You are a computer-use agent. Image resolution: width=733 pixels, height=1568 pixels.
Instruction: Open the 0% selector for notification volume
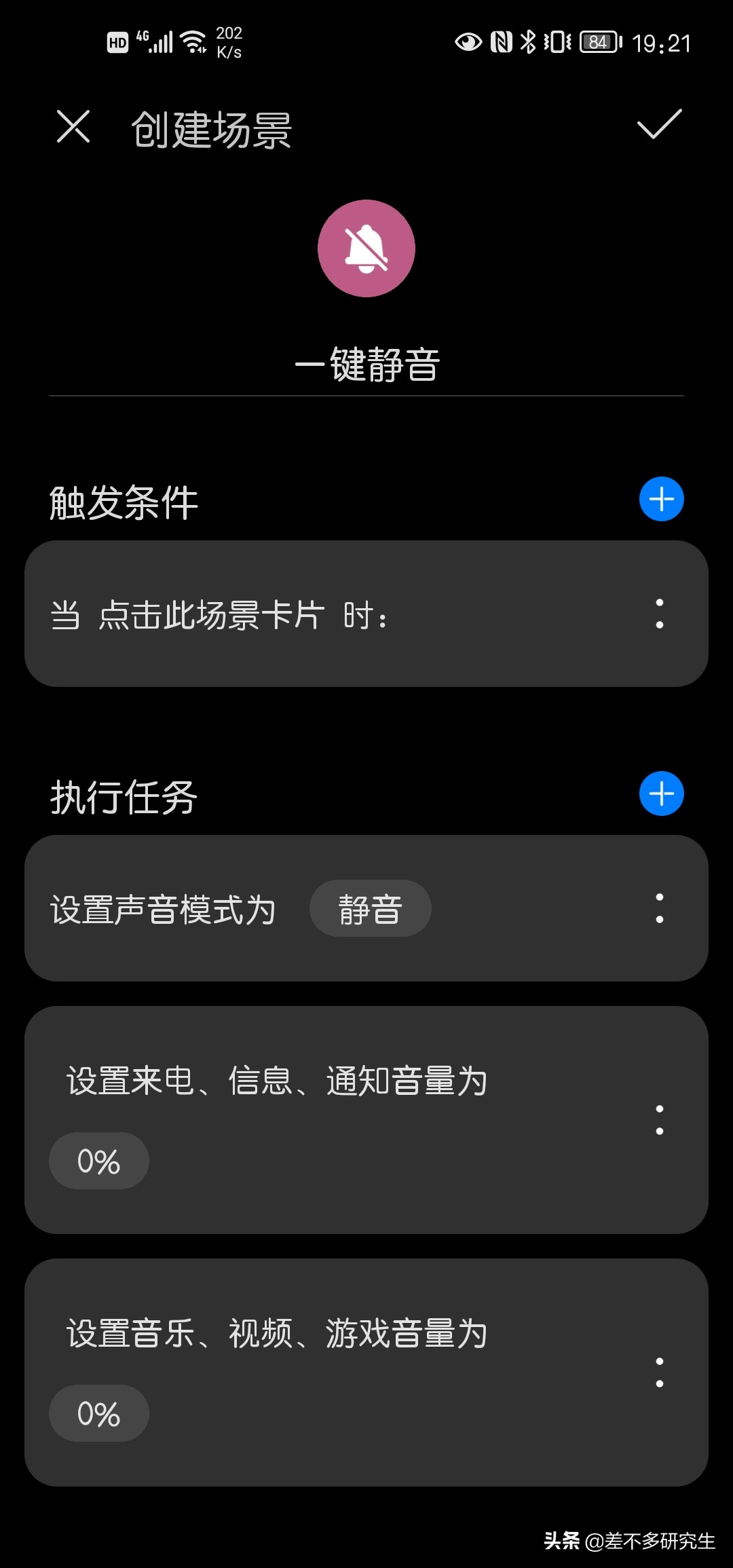pos(98,1161)
